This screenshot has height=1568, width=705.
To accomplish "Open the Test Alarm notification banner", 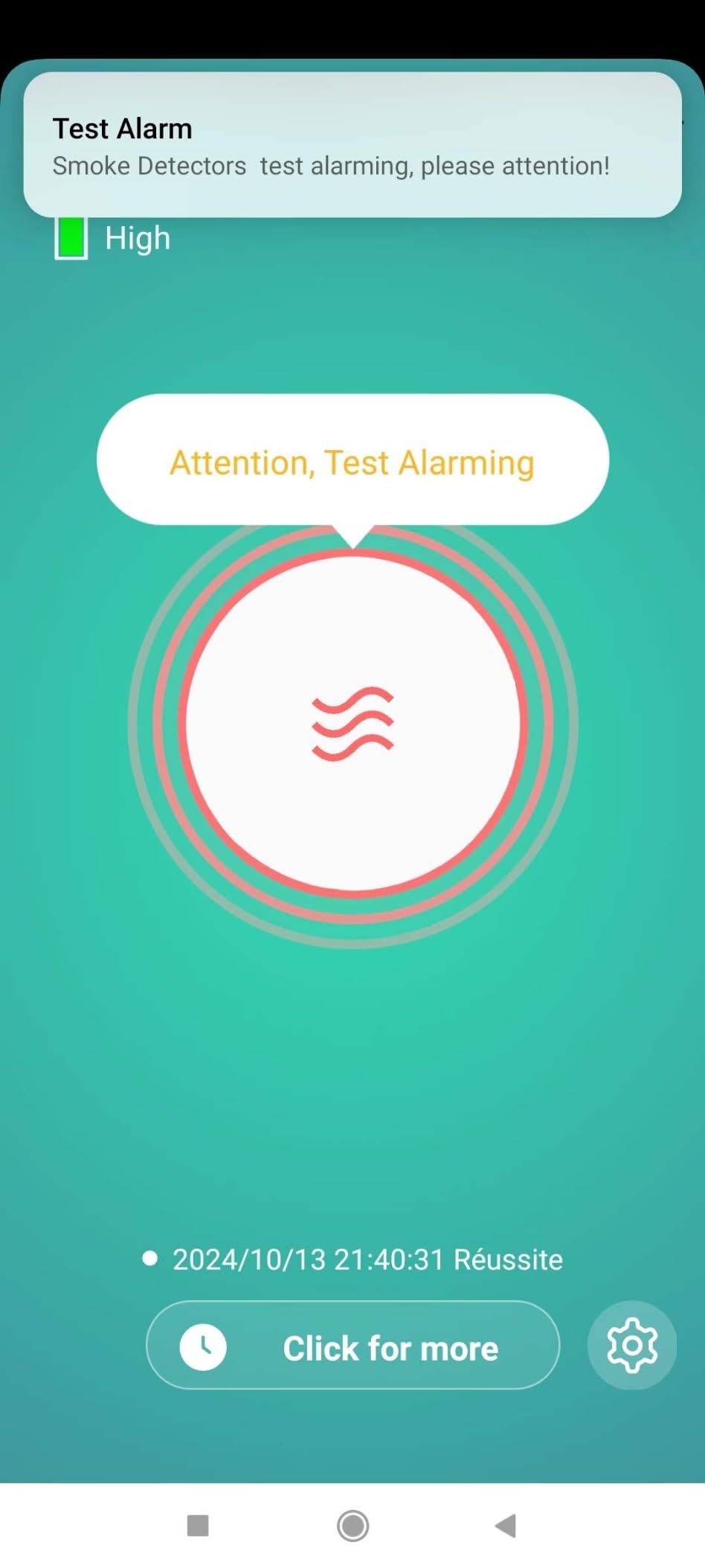I will click(x=352, y=145).
